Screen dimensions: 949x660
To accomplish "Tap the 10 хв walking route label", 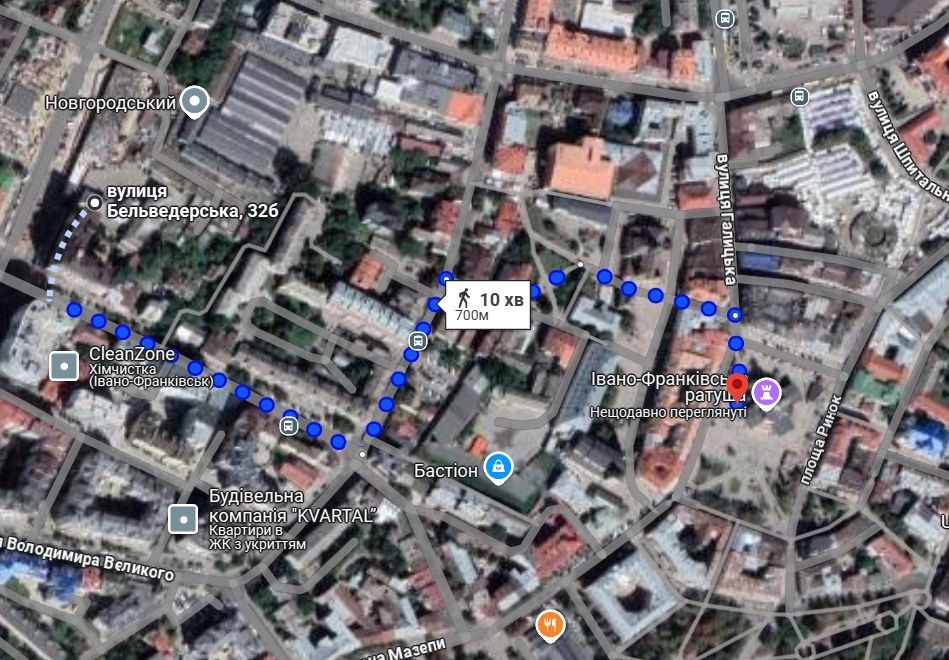I will tap(485, 306).
